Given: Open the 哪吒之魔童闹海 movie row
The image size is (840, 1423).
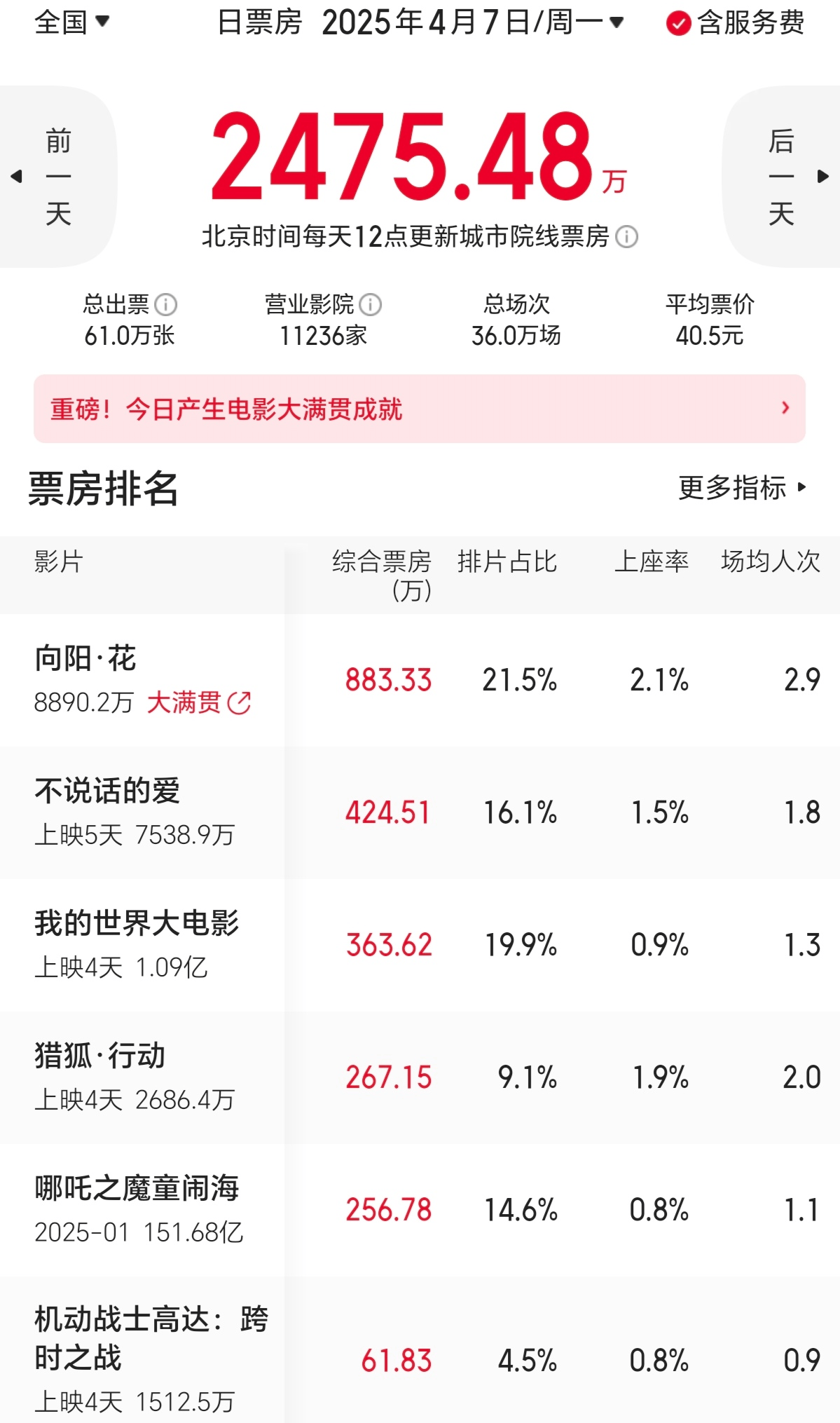Looking at the screenshot, I should (x=420, y=1210).
